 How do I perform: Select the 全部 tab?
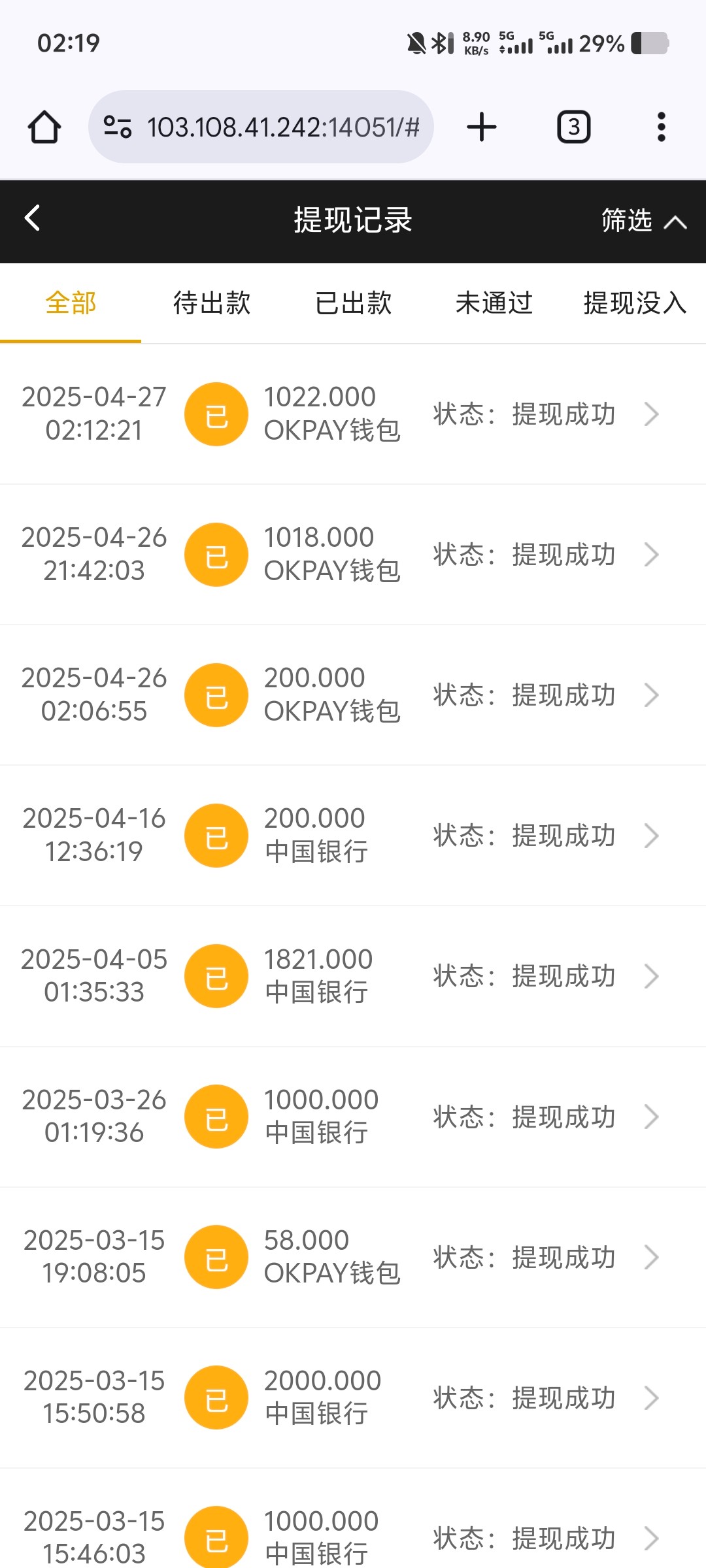click(x=71, y=303)
